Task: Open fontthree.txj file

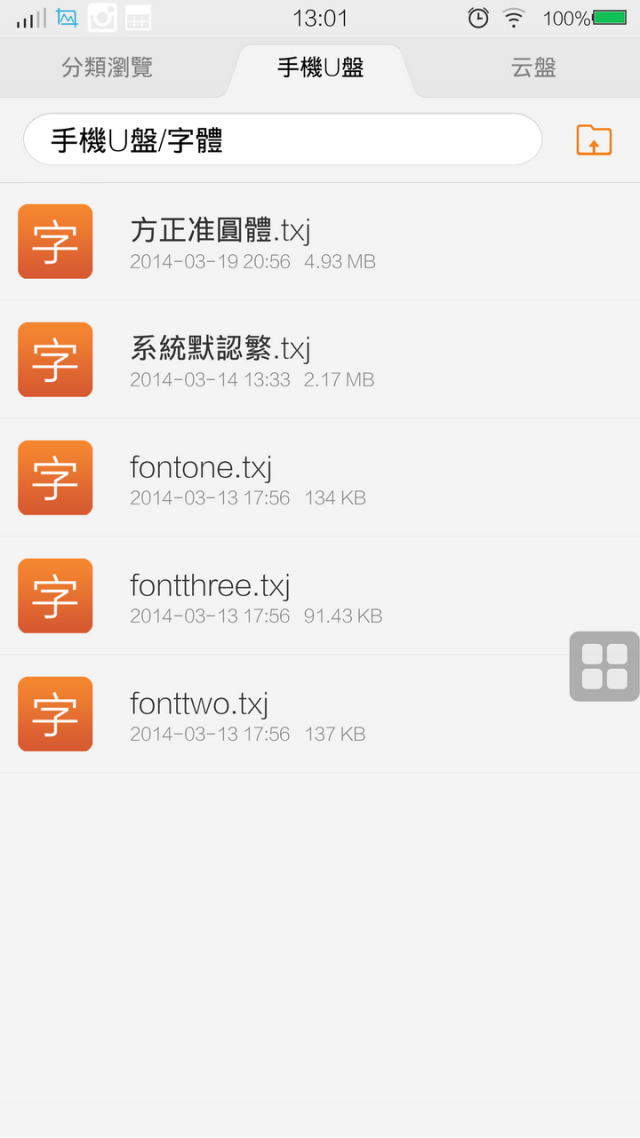Action: [320, 597]
